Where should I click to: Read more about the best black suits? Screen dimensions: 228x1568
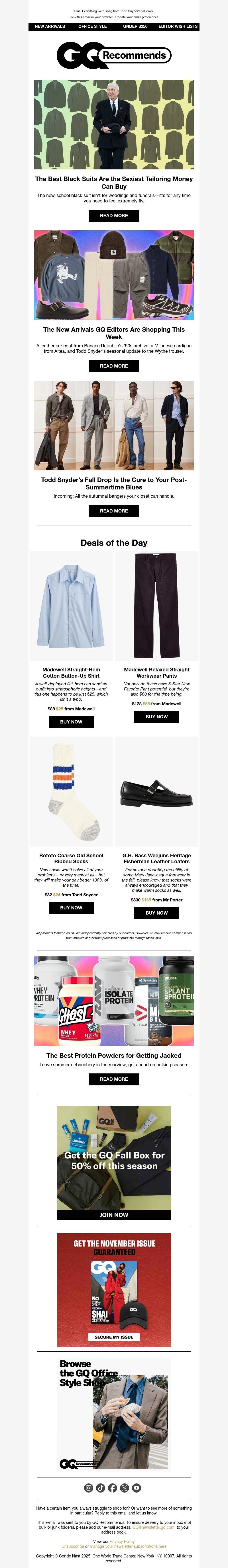[114, 216]
